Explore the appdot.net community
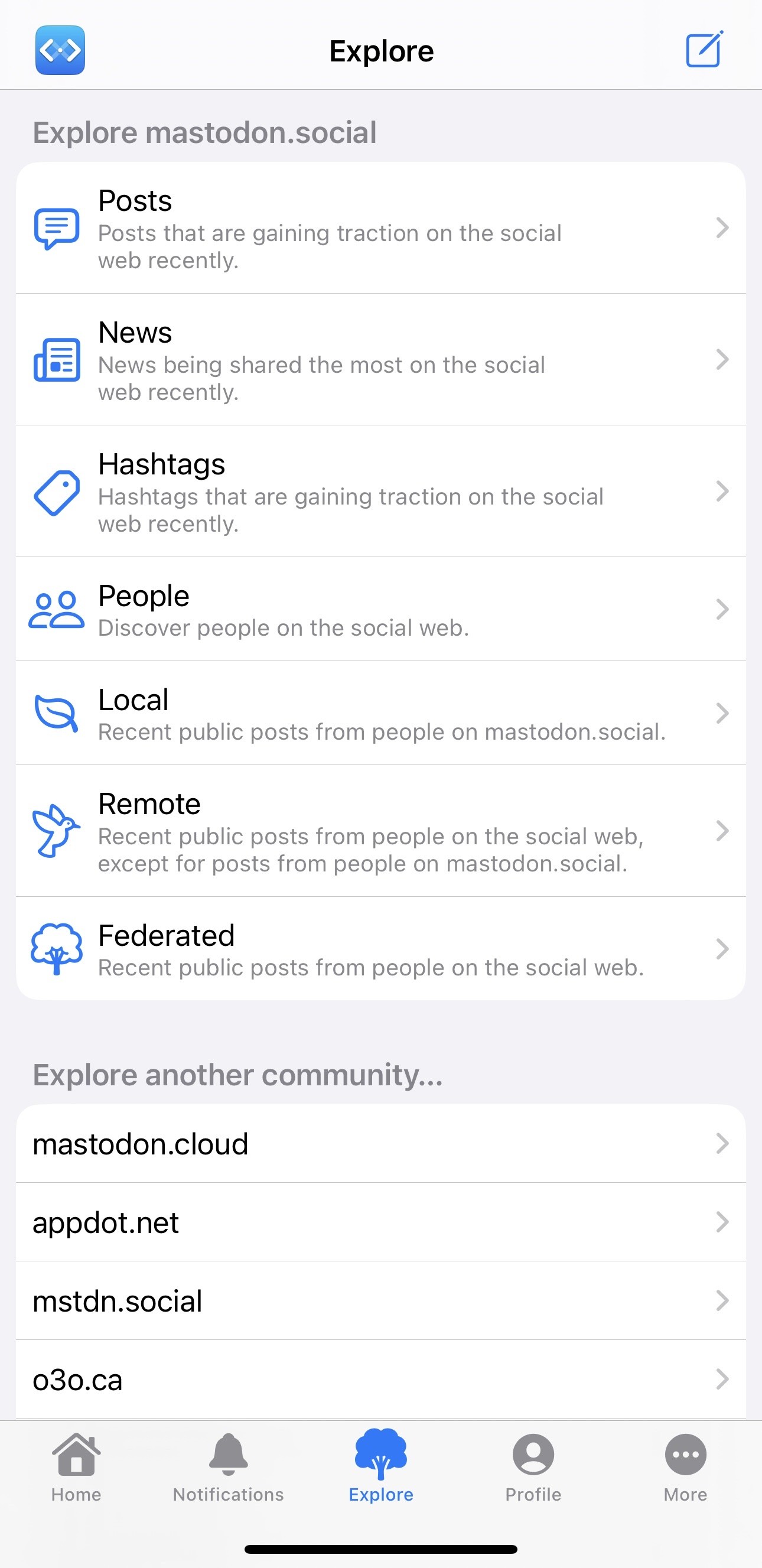 (x=380, y=1222)
